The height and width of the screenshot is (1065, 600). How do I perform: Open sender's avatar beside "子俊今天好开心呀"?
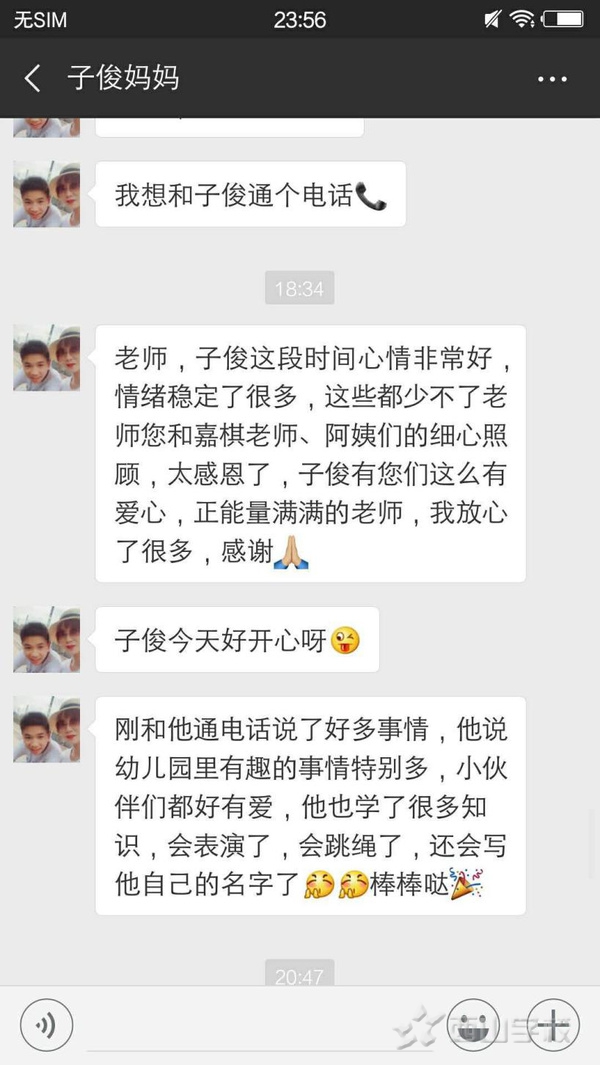pos(47,639)
